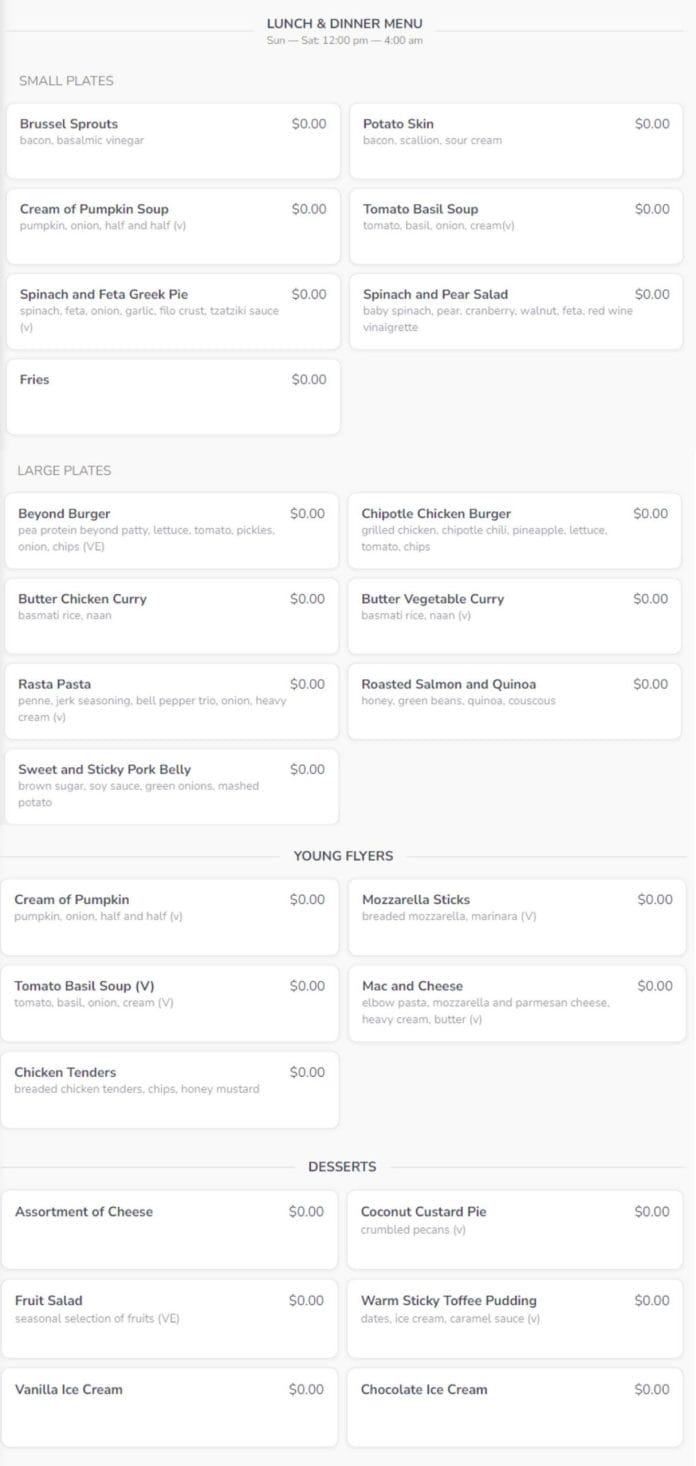696x1466 pixels.
Task: Choose the Spinach and Pear Salad
Action: [x=516, y=312]
